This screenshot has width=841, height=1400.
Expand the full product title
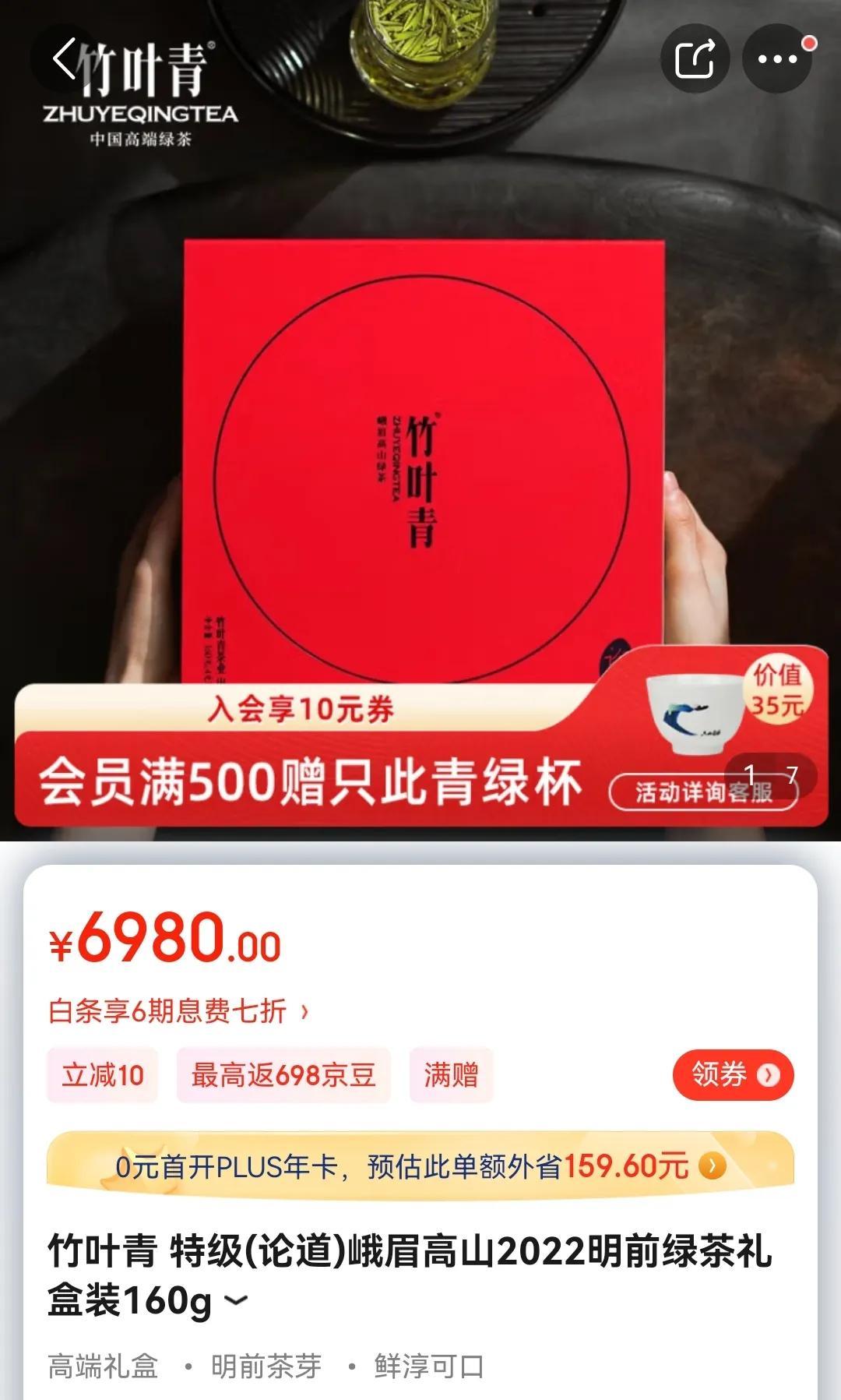tap(236, 1300)
